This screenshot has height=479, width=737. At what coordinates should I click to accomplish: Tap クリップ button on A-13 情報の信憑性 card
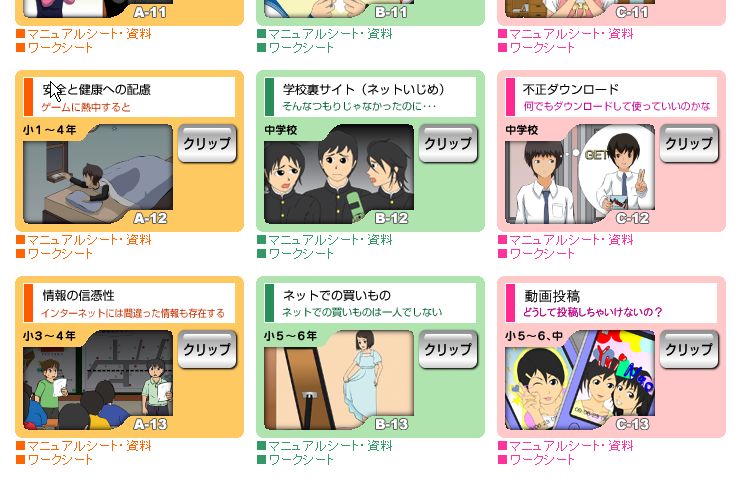[x=207, y=350]
